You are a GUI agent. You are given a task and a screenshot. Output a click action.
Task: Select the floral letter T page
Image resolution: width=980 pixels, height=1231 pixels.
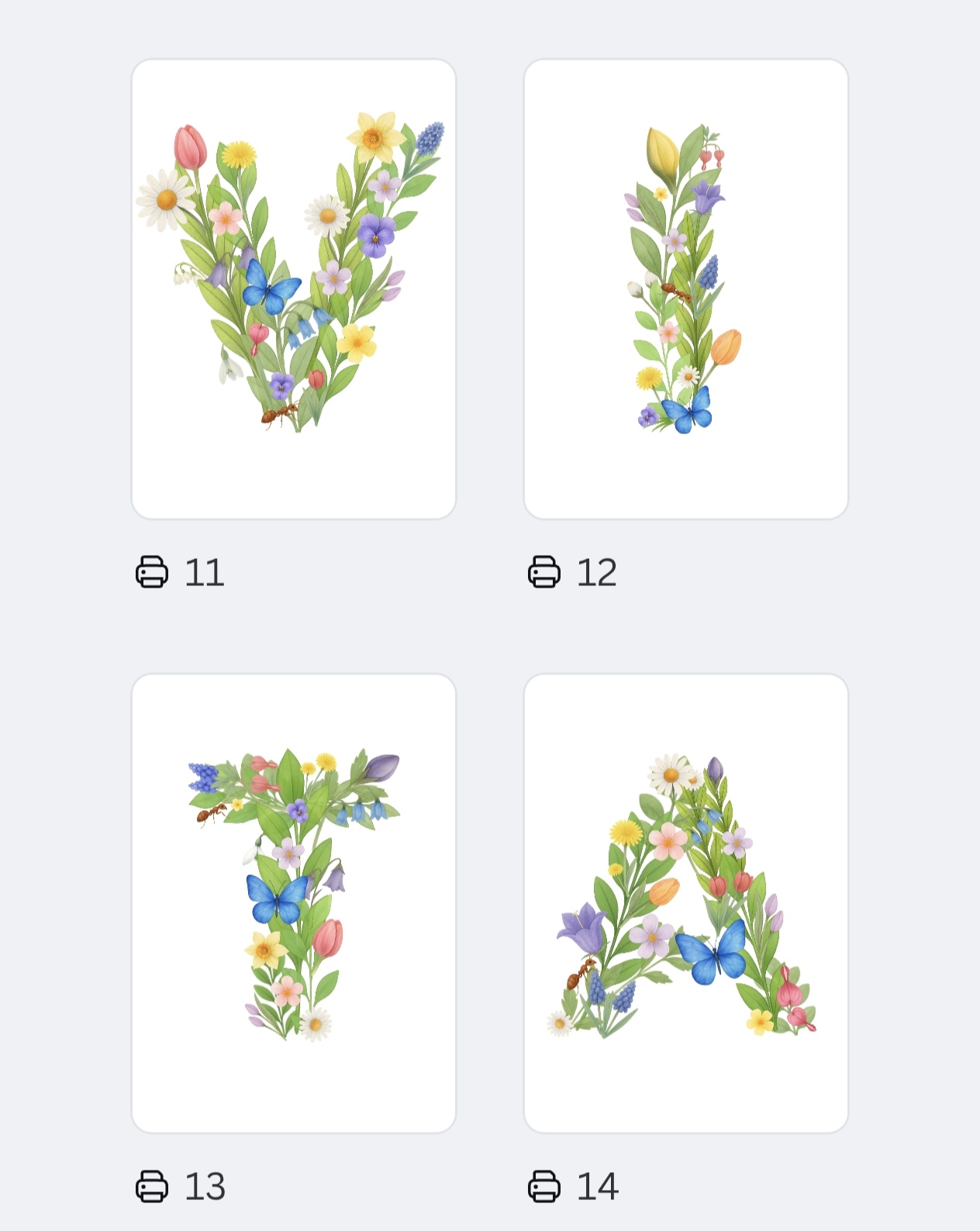pyautogui.click(x=294, y=902)
